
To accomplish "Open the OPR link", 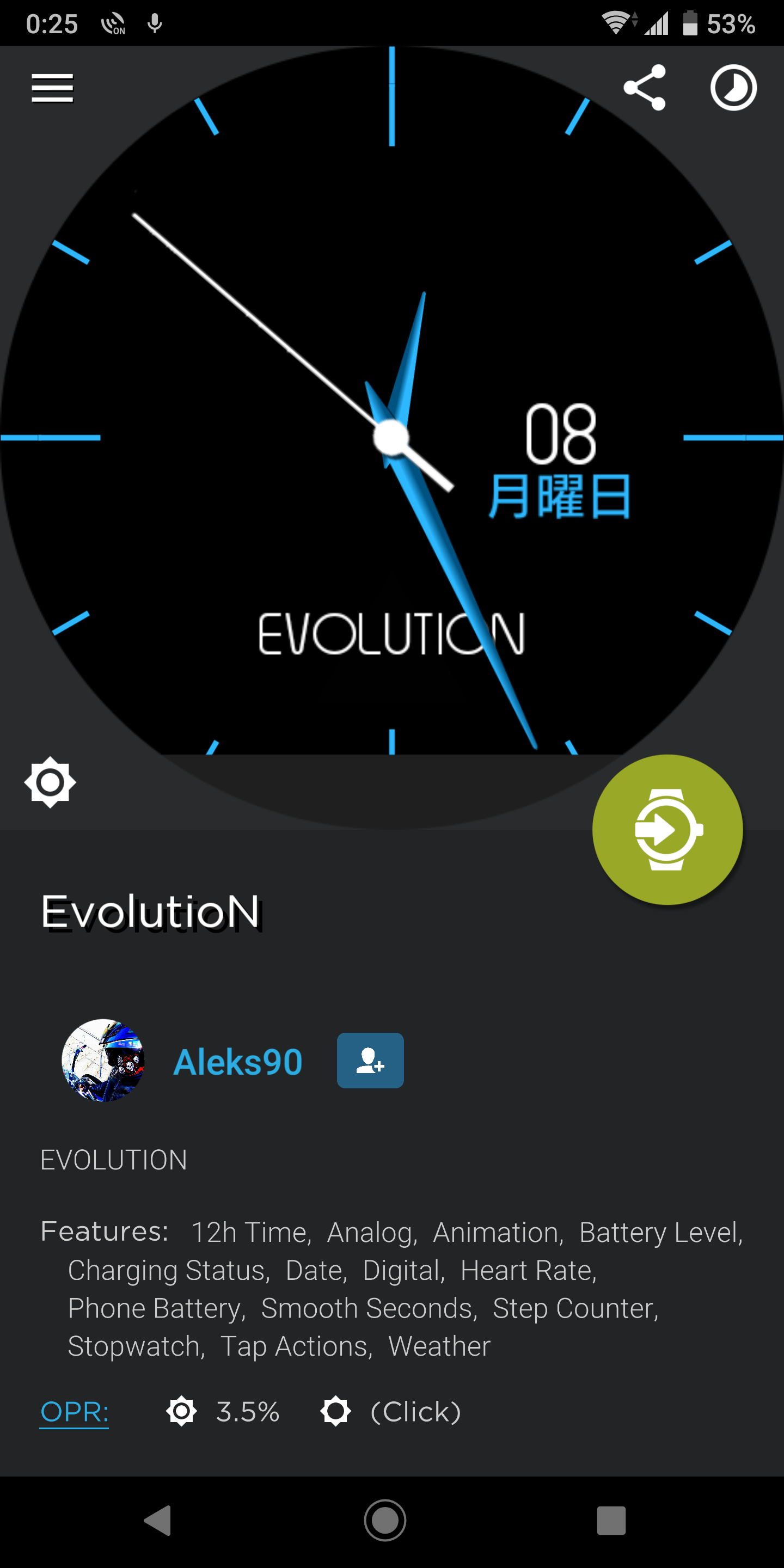I will point(74,1412).
